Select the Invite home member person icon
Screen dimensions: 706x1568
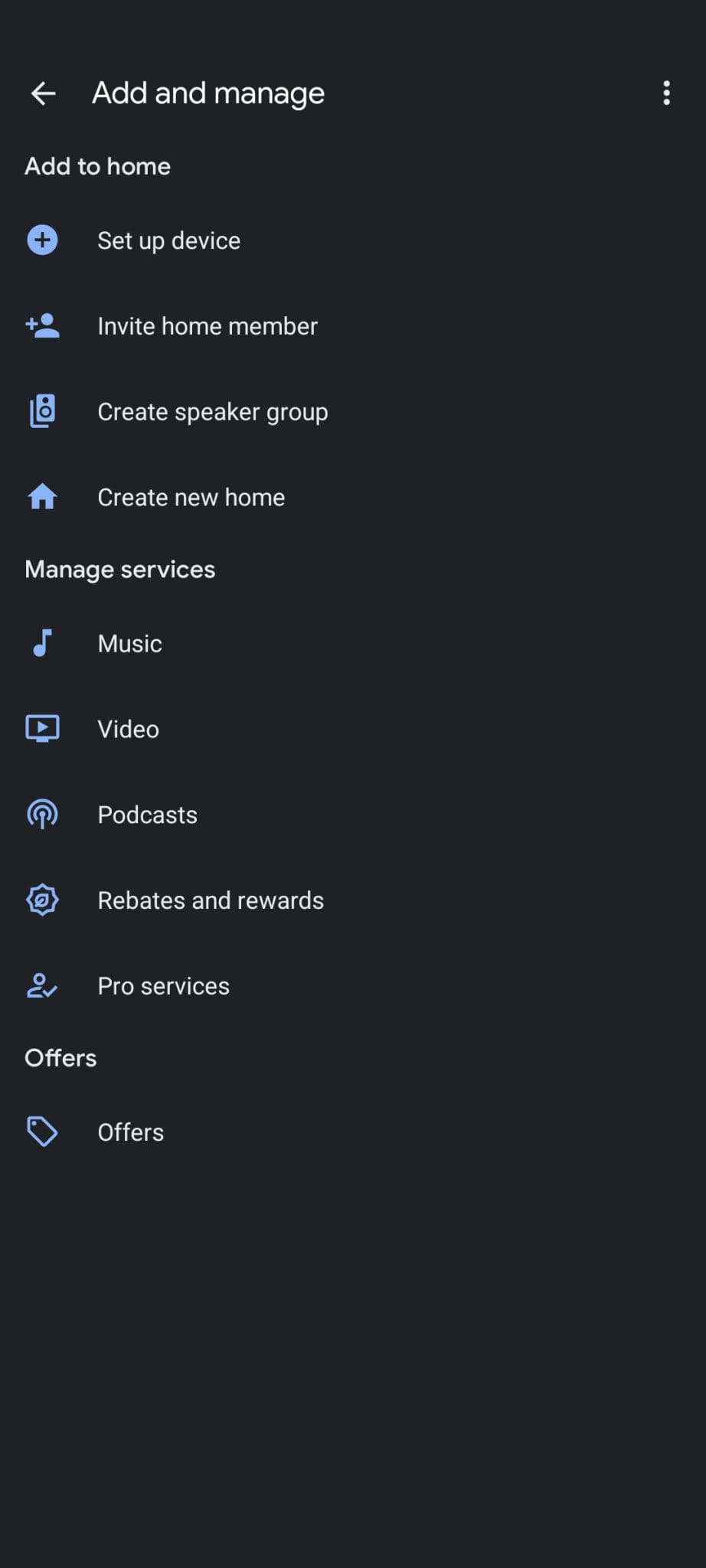coord(42,325)
